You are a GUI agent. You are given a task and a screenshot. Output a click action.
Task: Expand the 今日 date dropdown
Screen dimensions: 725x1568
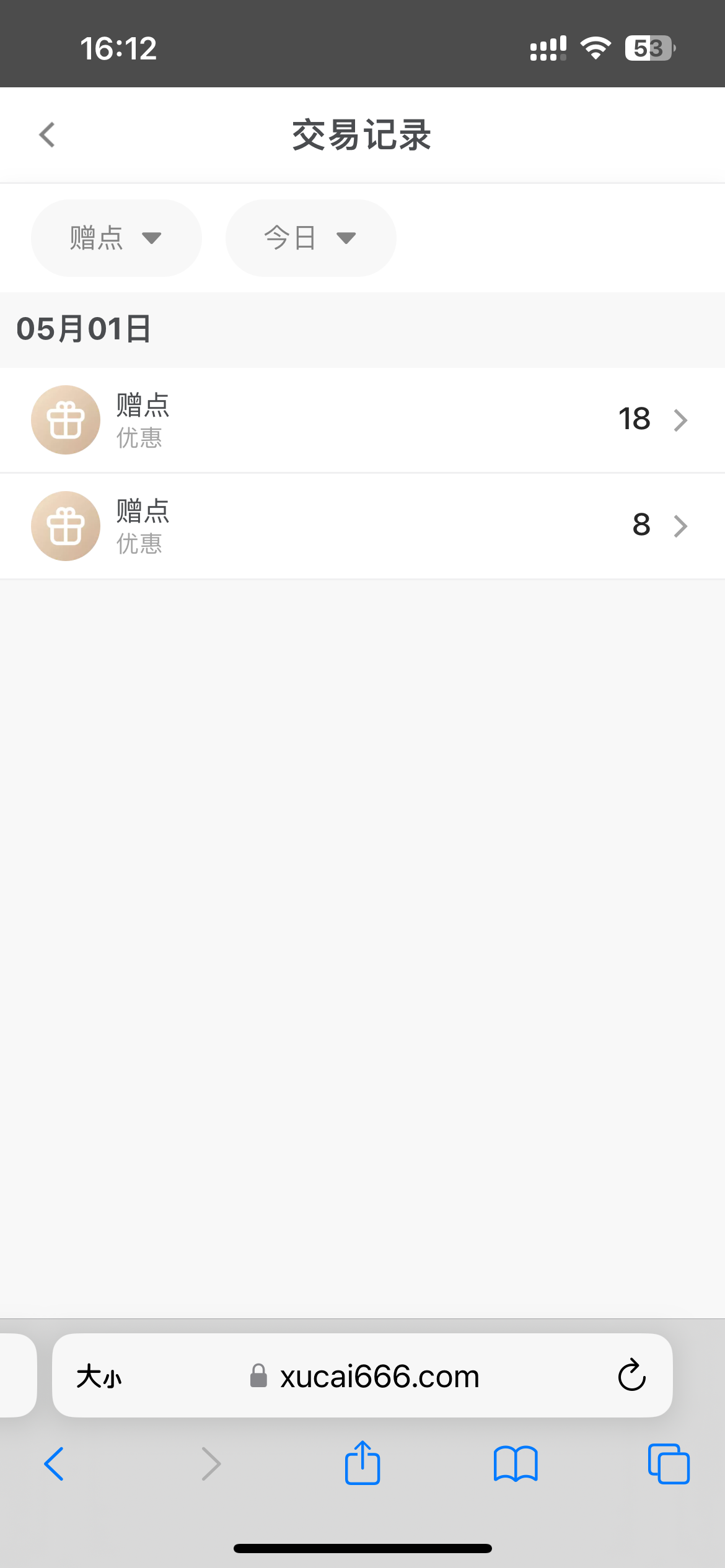310,238
